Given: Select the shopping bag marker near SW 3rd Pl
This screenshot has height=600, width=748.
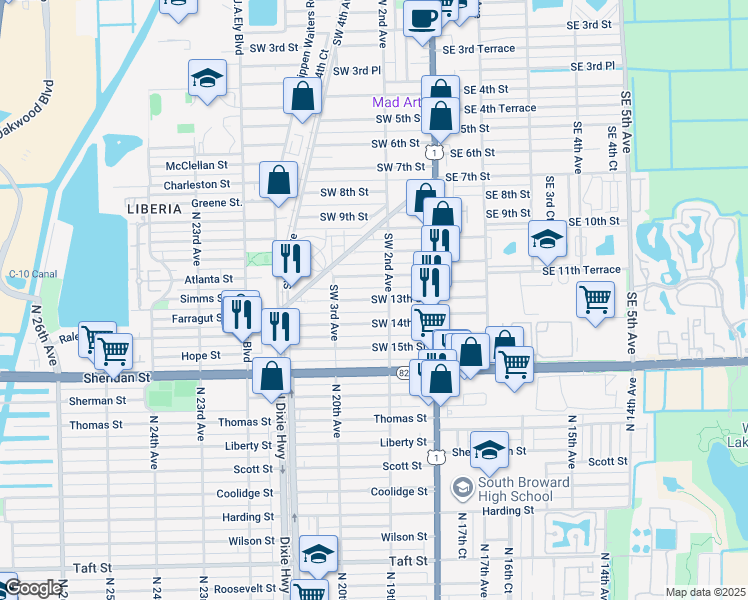Looking at the screenshot, I should pyautogui.click(x=302, y=97).
